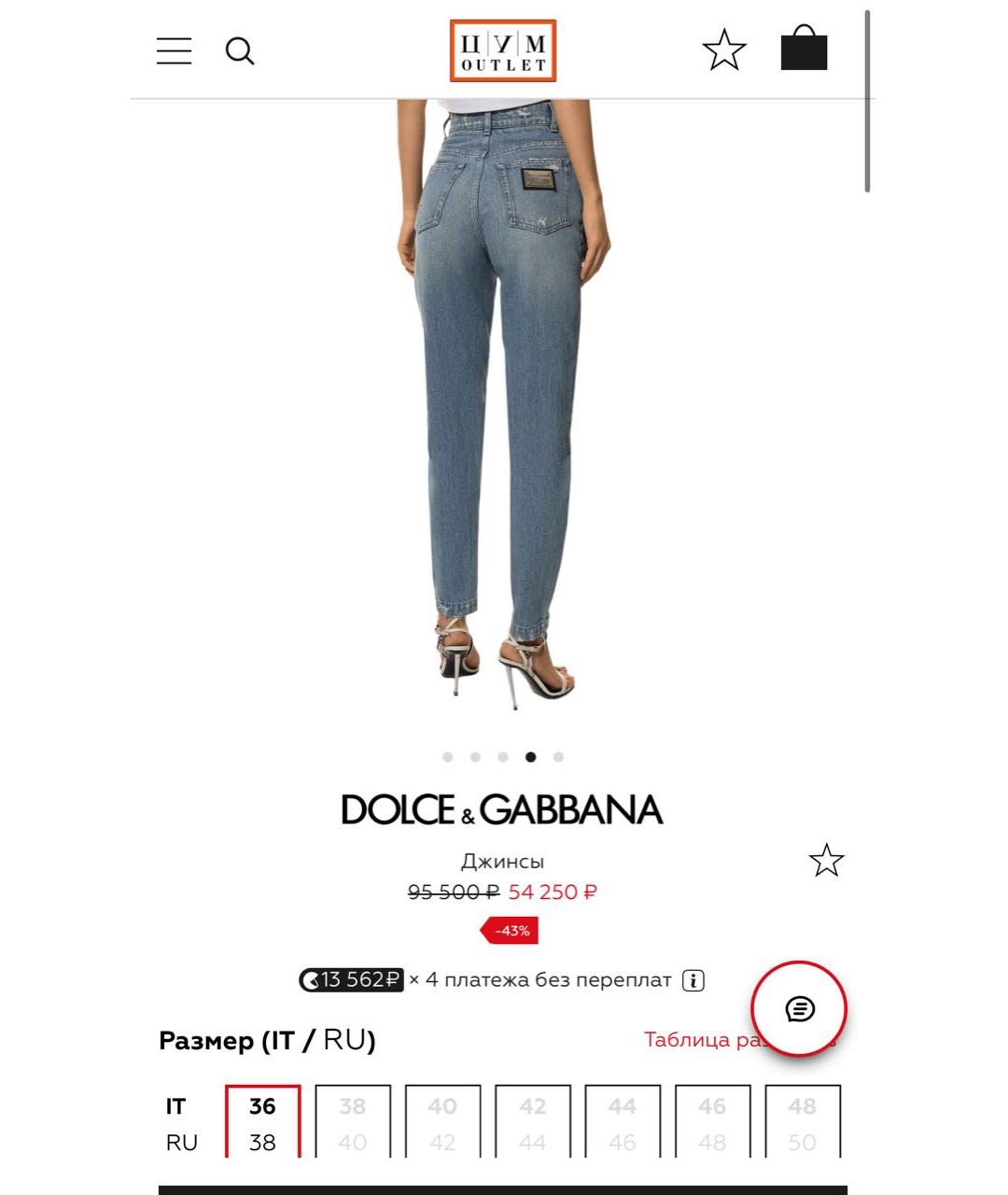Select size IT 36
1008x1195 pixels.
[x=262, y=1122]
